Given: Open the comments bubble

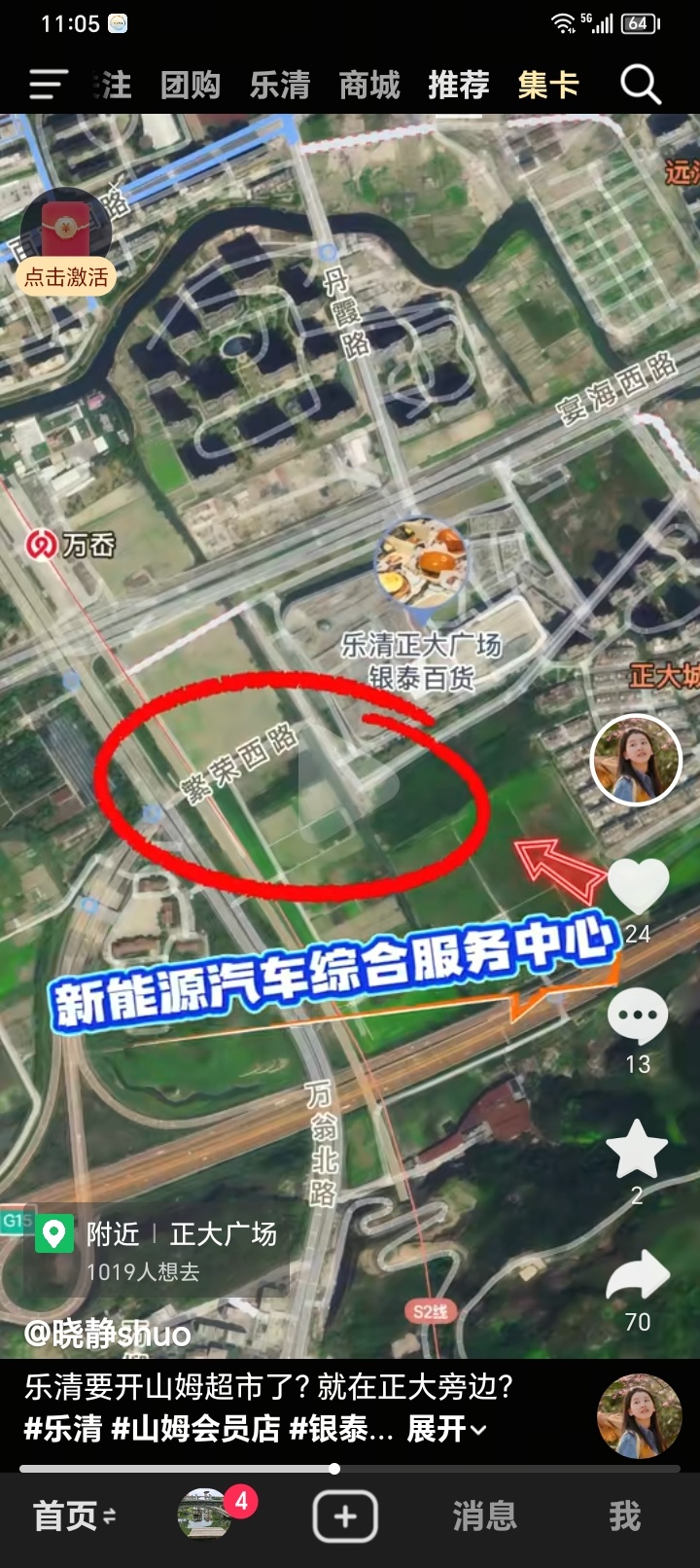Looking at the screenshot, I should pyautogui.click(x=638, y=1016).
